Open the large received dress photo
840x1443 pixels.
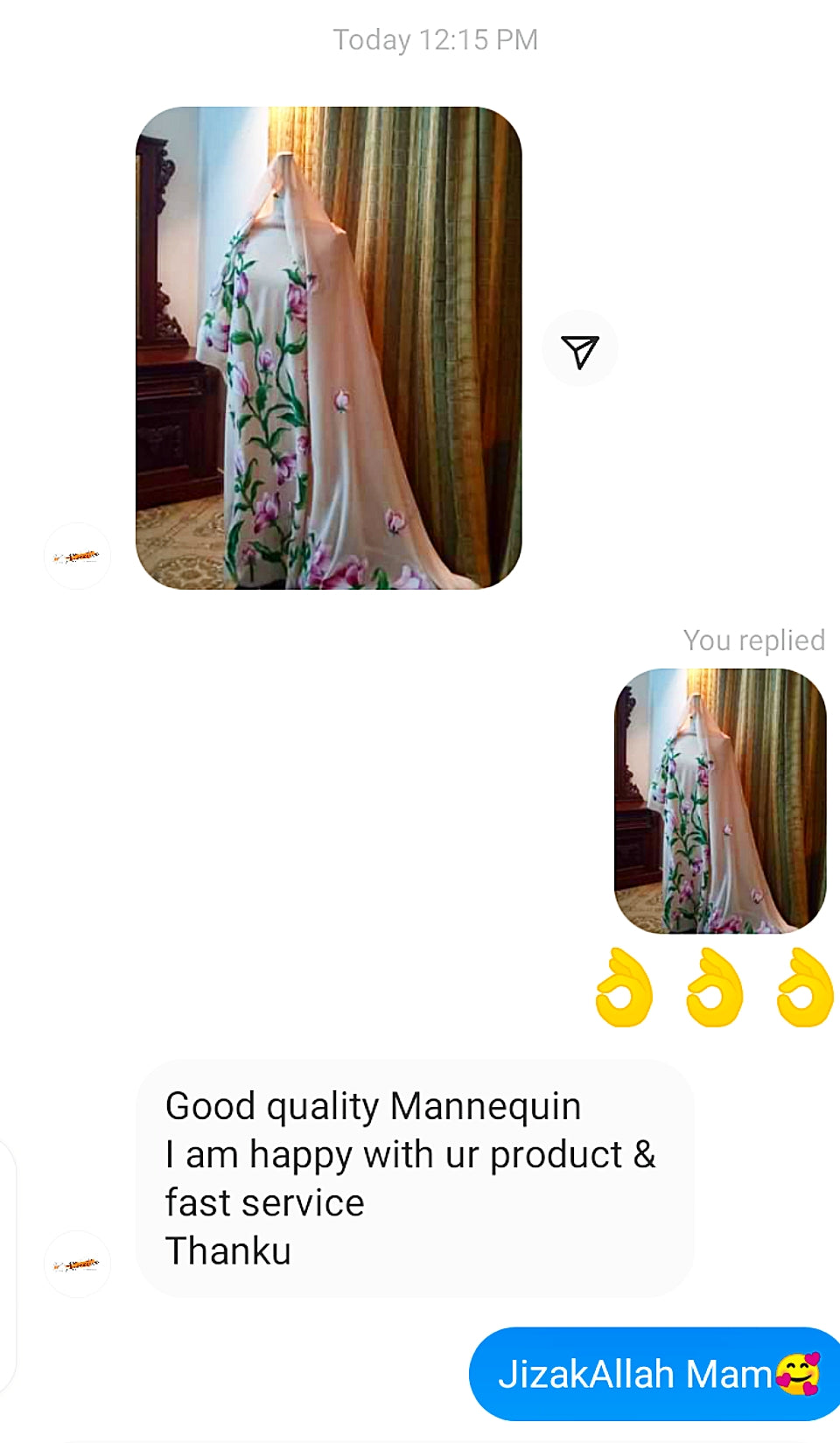click(328, 347)
